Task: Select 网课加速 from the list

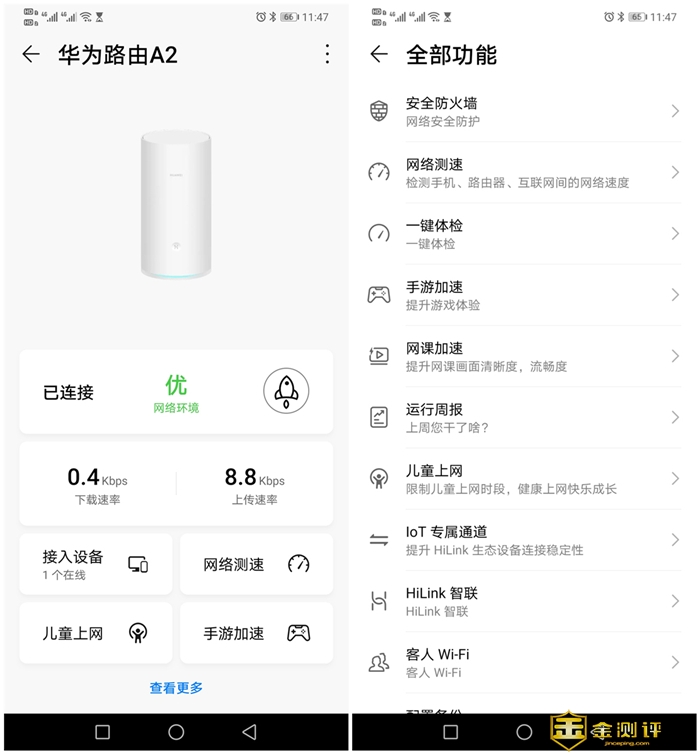Action: [523, 356]
